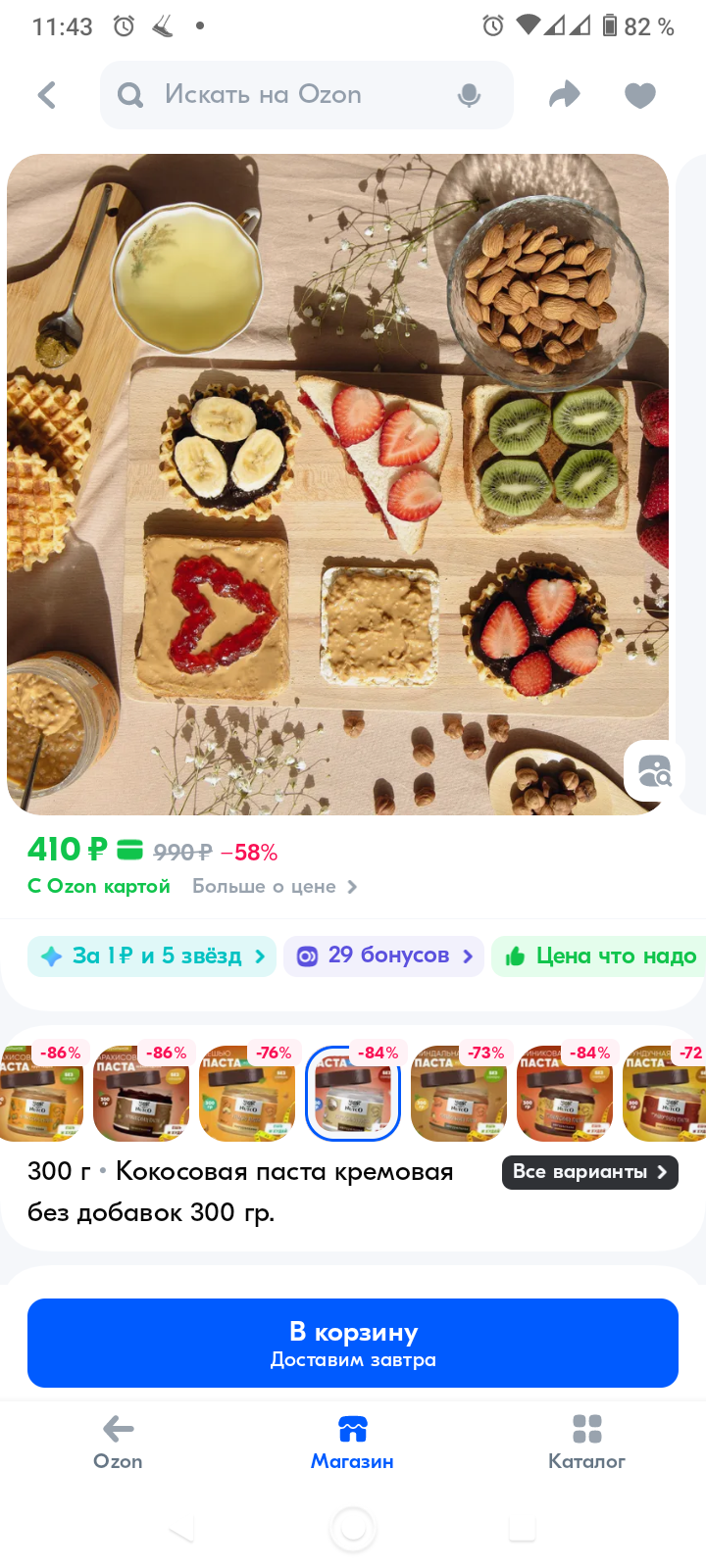
Task: Open 'Больше о цене' details
Action: (275, 886)
